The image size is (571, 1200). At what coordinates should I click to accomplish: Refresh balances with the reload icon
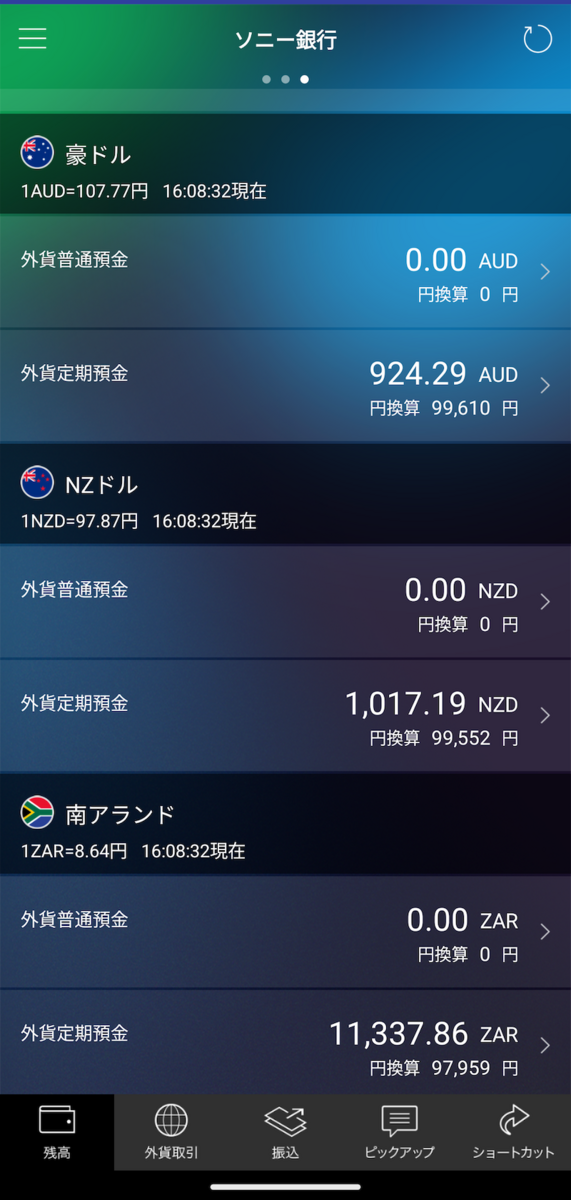point(537,39)
